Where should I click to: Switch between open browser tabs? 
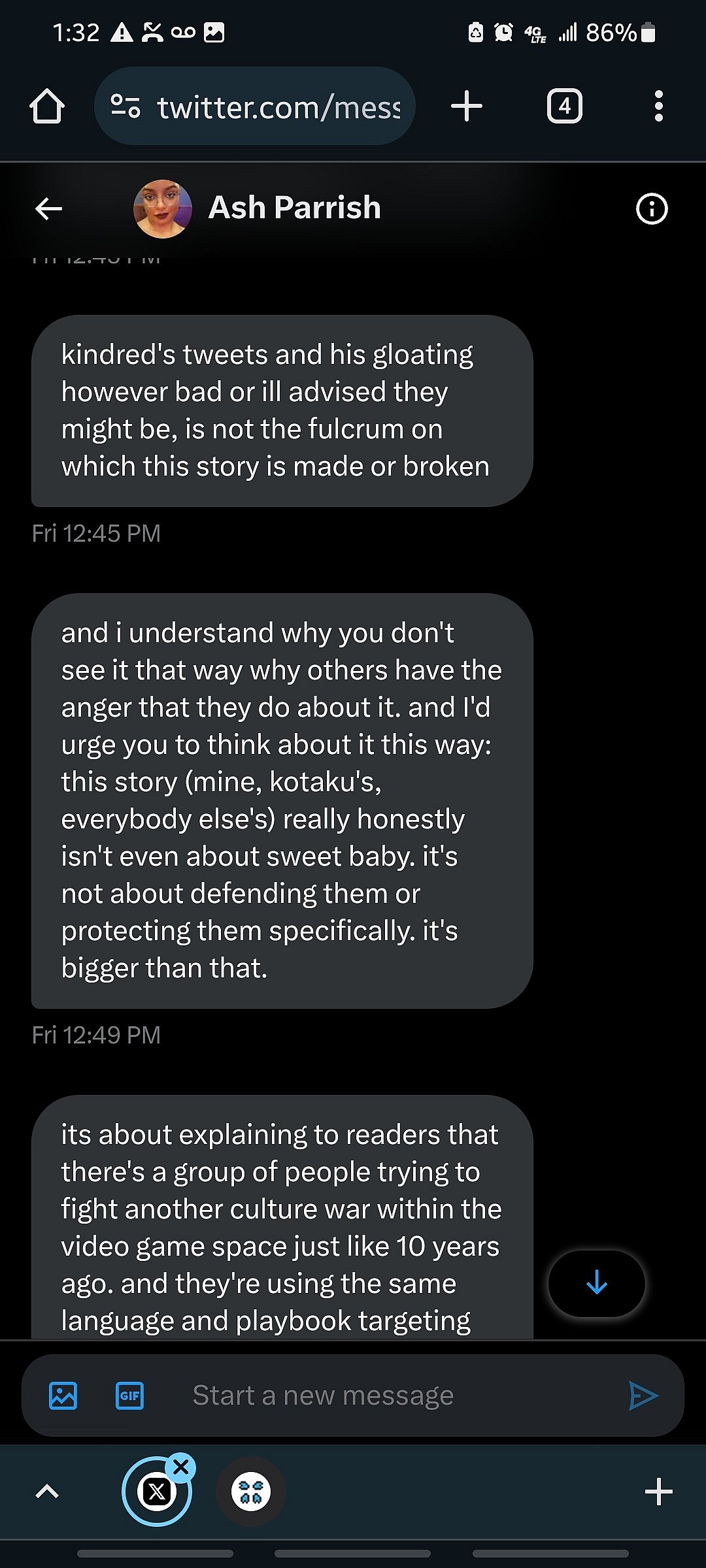point(563,105)
